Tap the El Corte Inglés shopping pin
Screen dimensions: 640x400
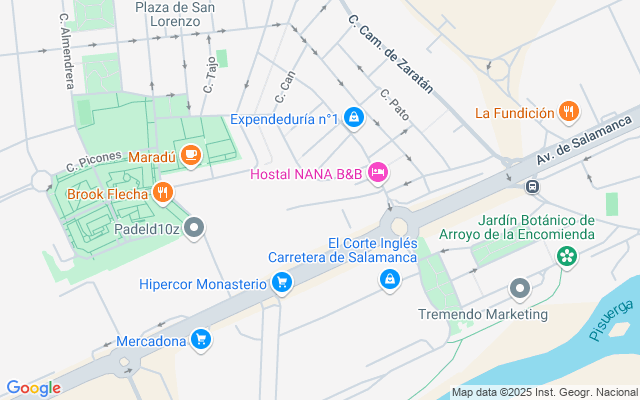click(390, 280)
